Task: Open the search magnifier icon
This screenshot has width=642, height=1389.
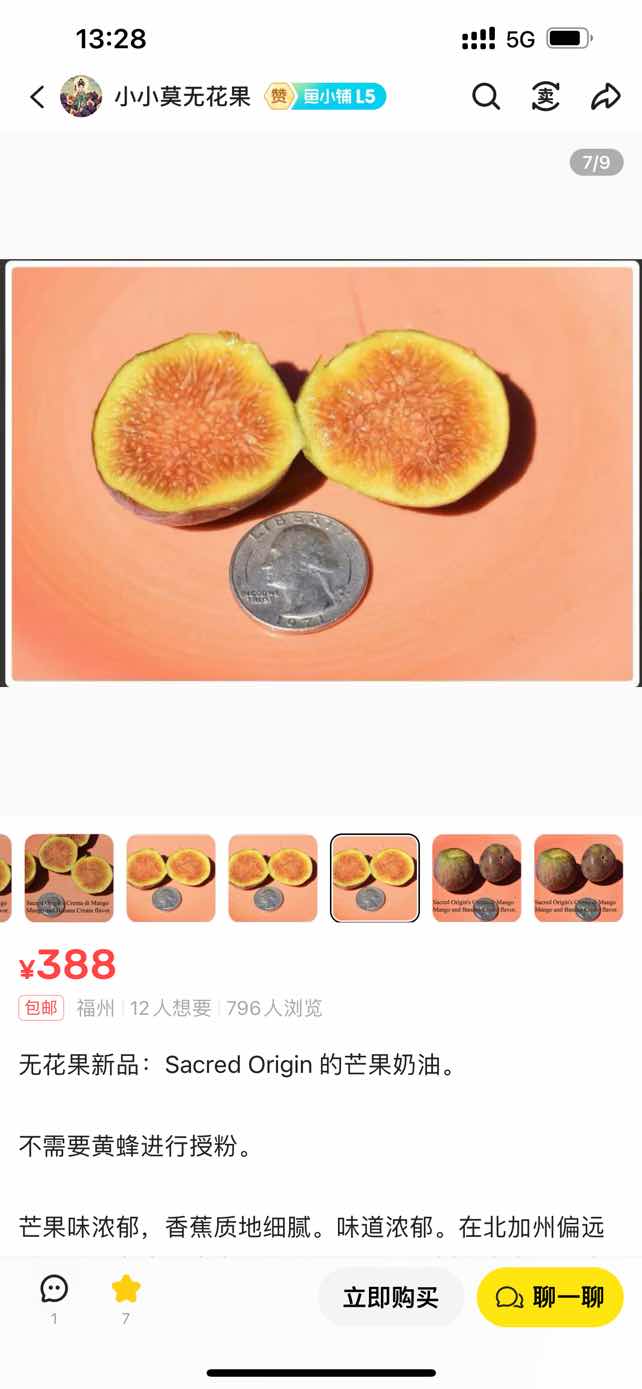Action: point(486,97)
